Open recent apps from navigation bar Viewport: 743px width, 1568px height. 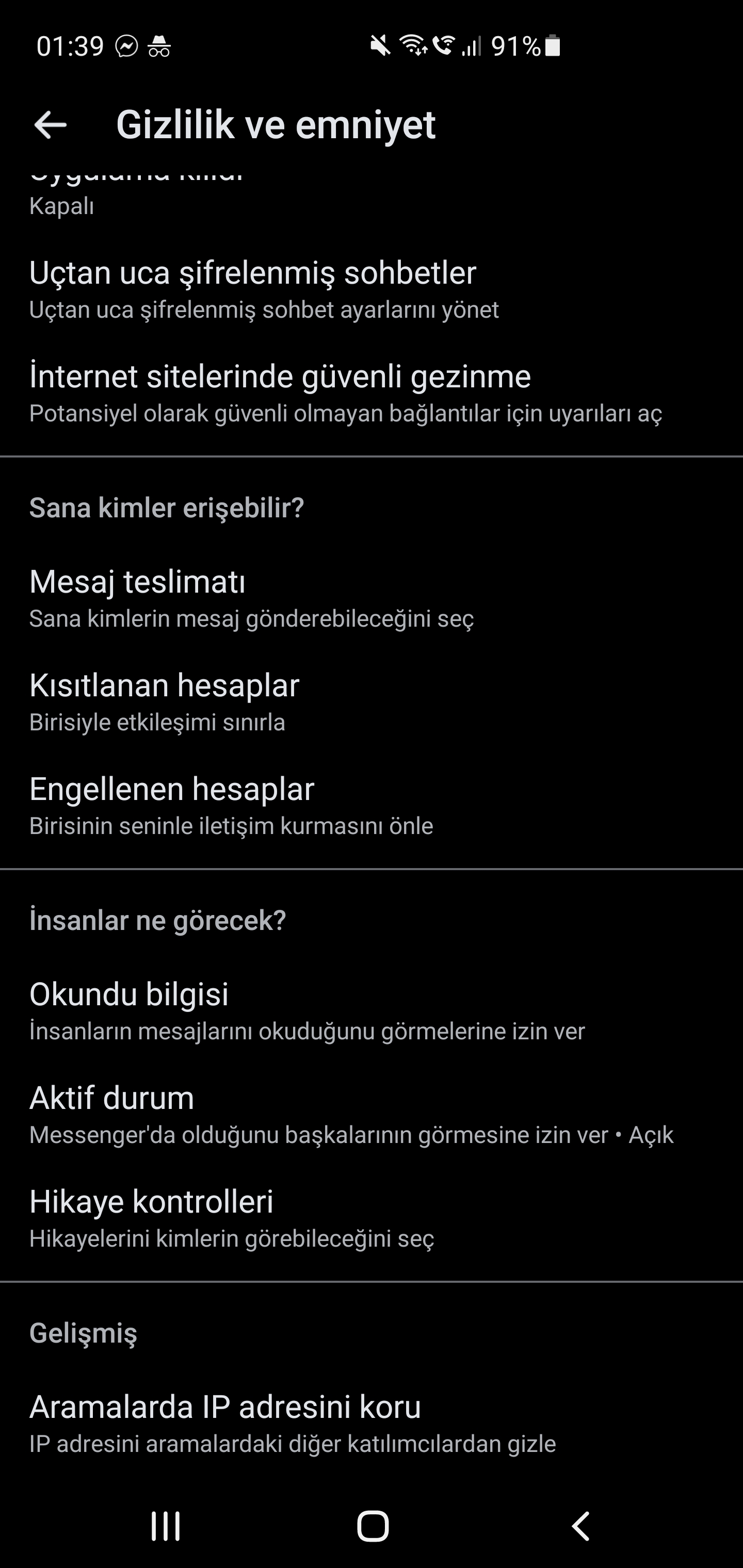tap(166, 1526)
